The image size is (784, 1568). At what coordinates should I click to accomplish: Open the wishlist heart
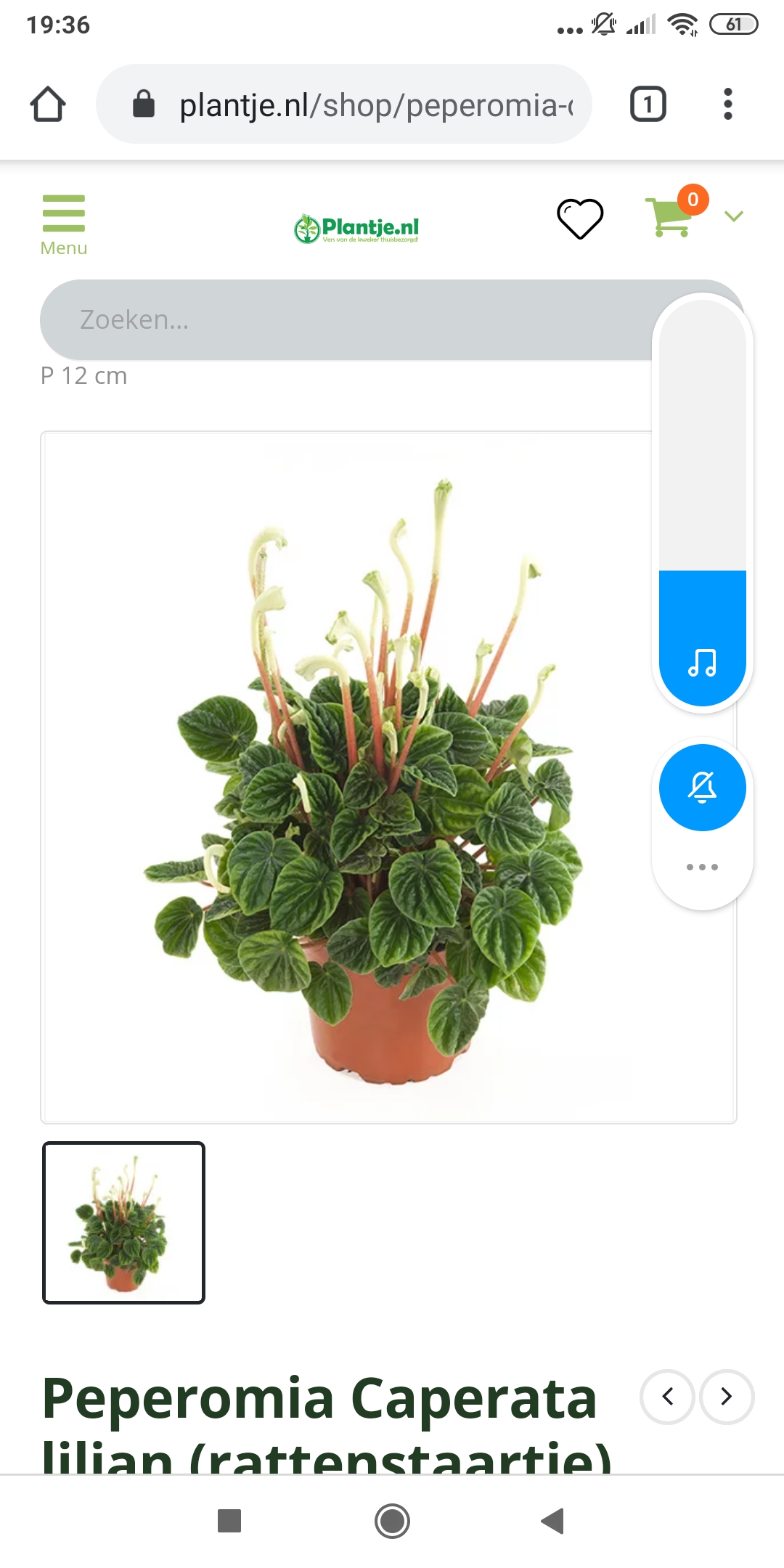(x=580, y=218)
